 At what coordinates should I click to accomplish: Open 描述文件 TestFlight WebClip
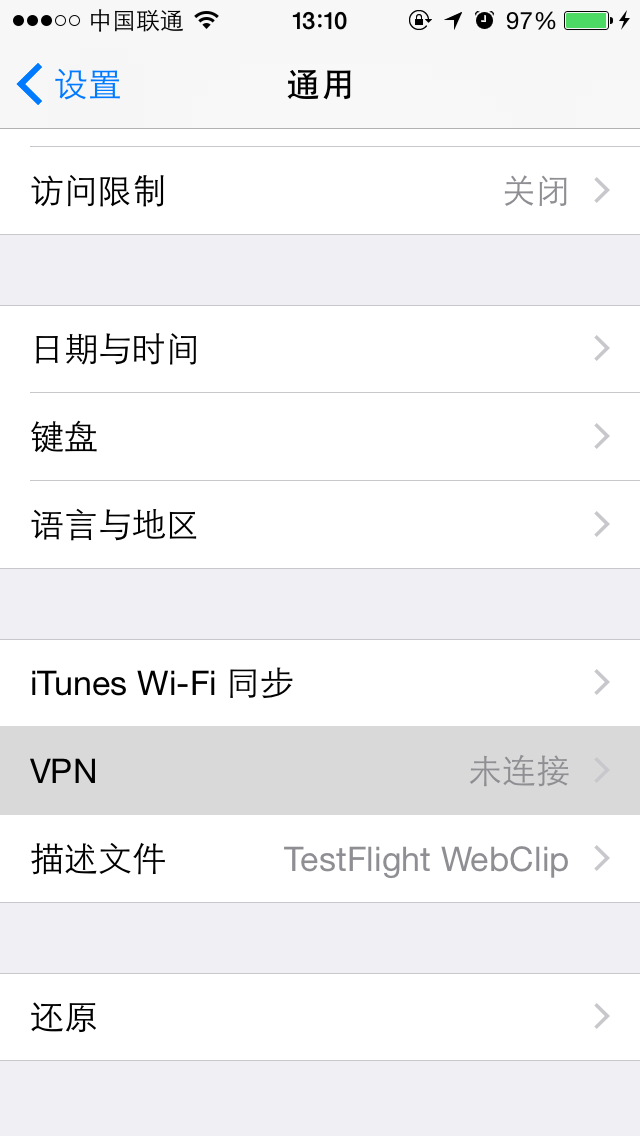pyautogui.click(x=320, y=859)
